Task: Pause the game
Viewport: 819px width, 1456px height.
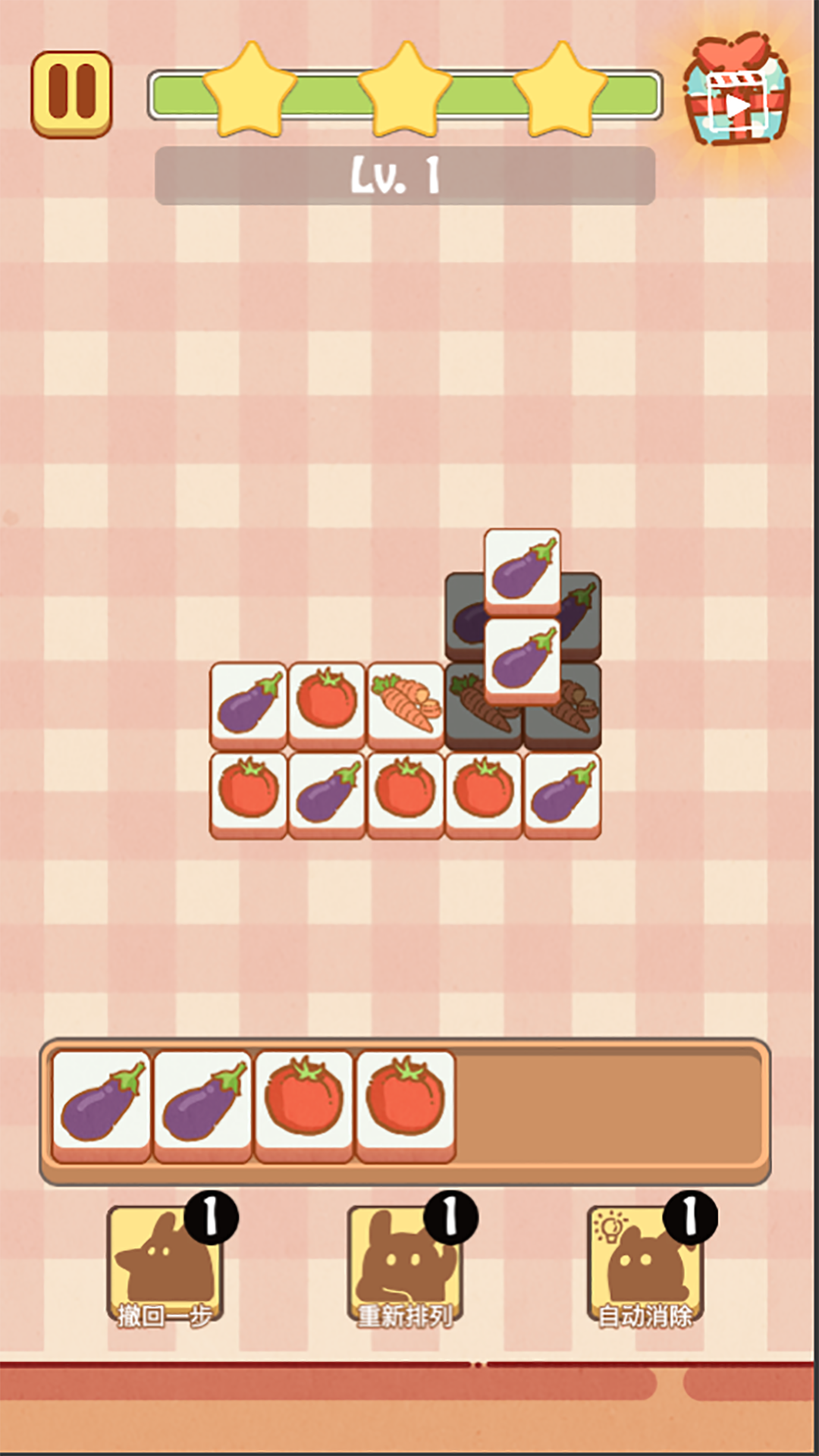Action: coord(71,94)
